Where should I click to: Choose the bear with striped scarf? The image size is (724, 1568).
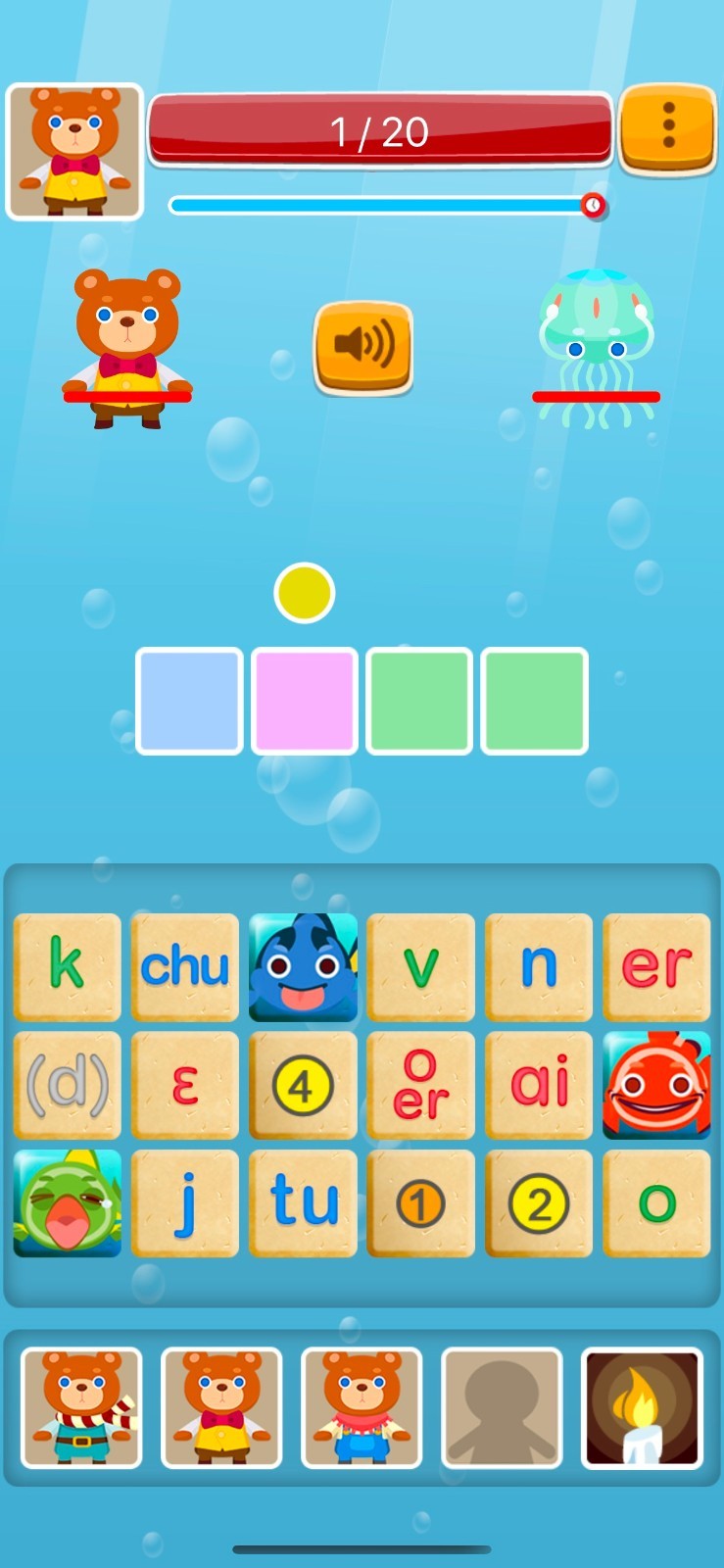pyautogui.click(x=81, y=1407)
